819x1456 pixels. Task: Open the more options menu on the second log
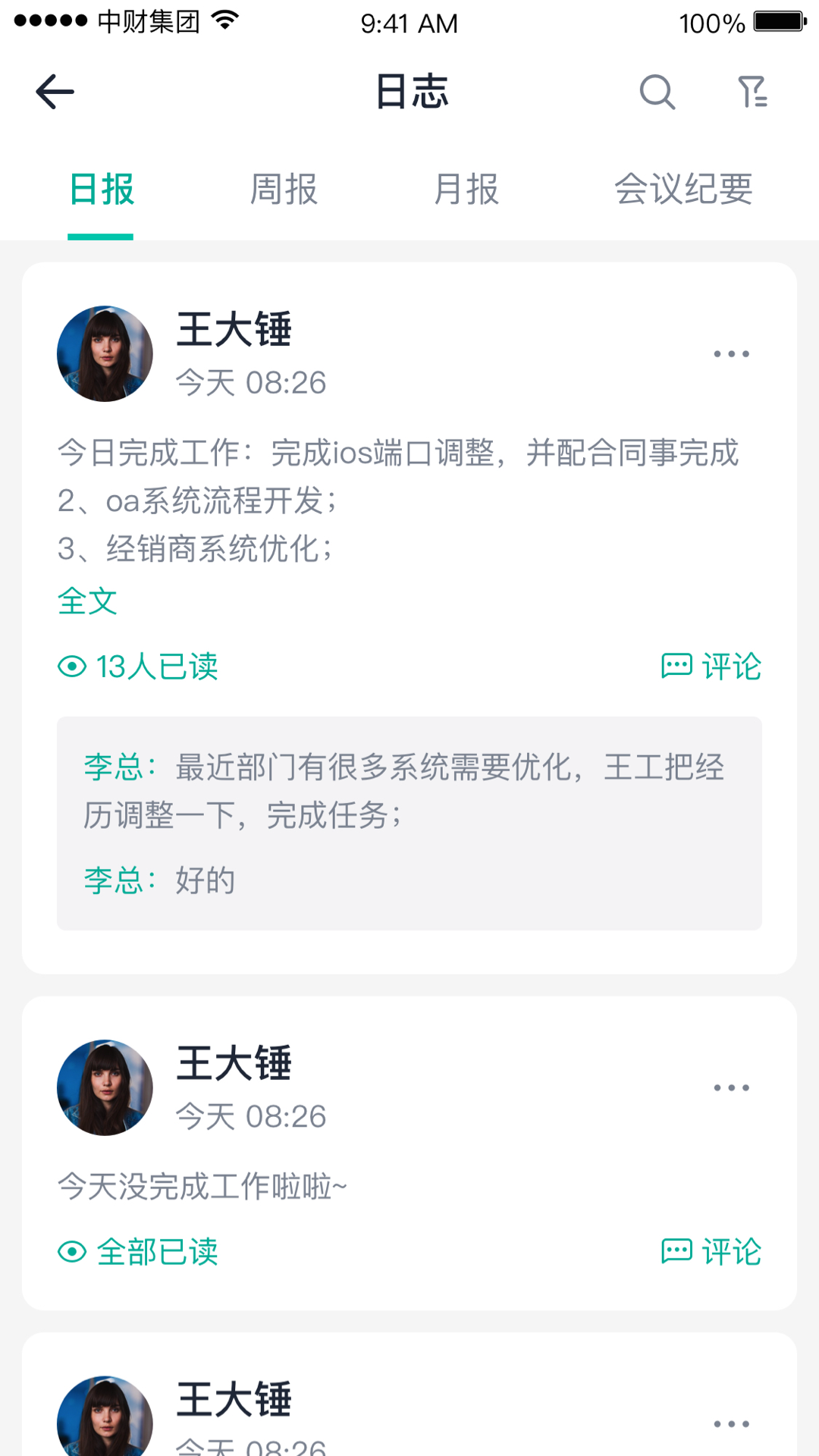tap(730, 1087)
